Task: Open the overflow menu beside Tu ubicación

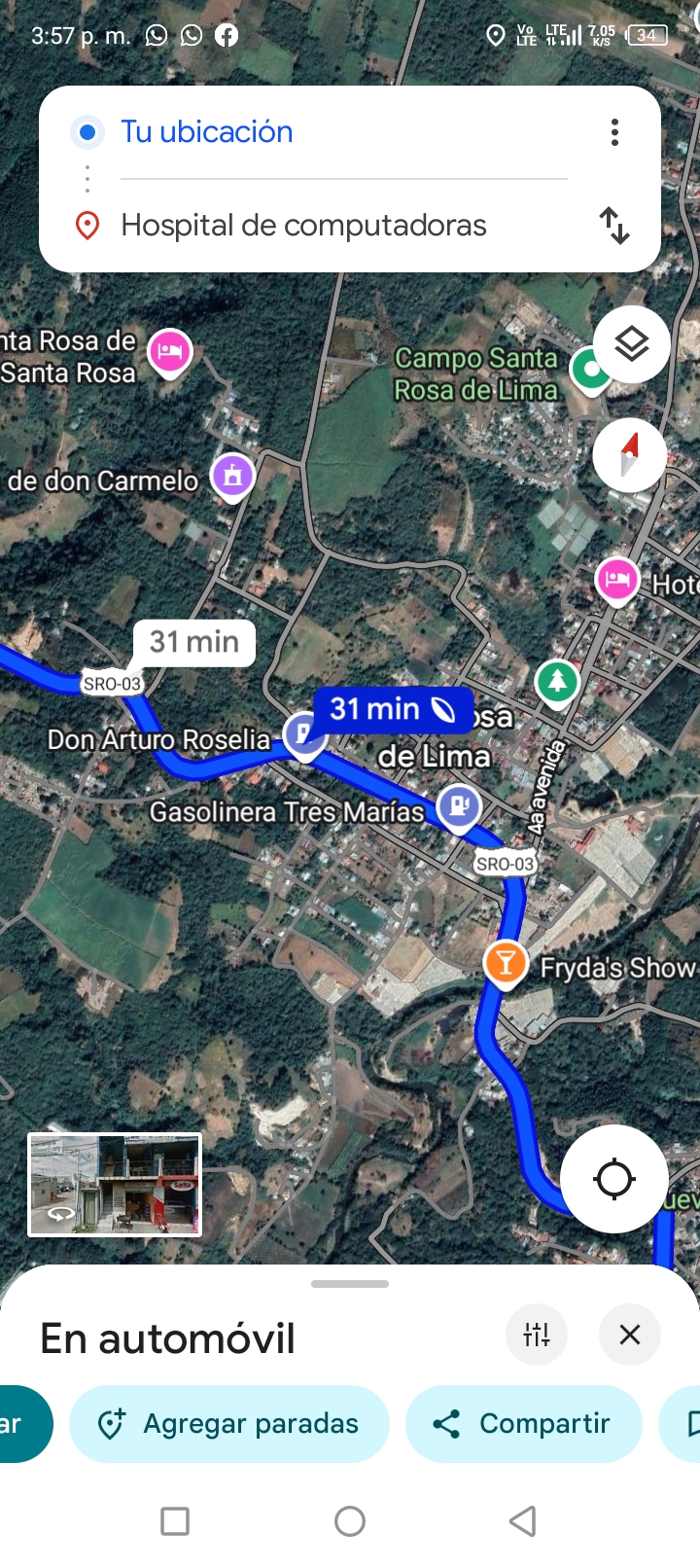Action: tap(614, 132)
